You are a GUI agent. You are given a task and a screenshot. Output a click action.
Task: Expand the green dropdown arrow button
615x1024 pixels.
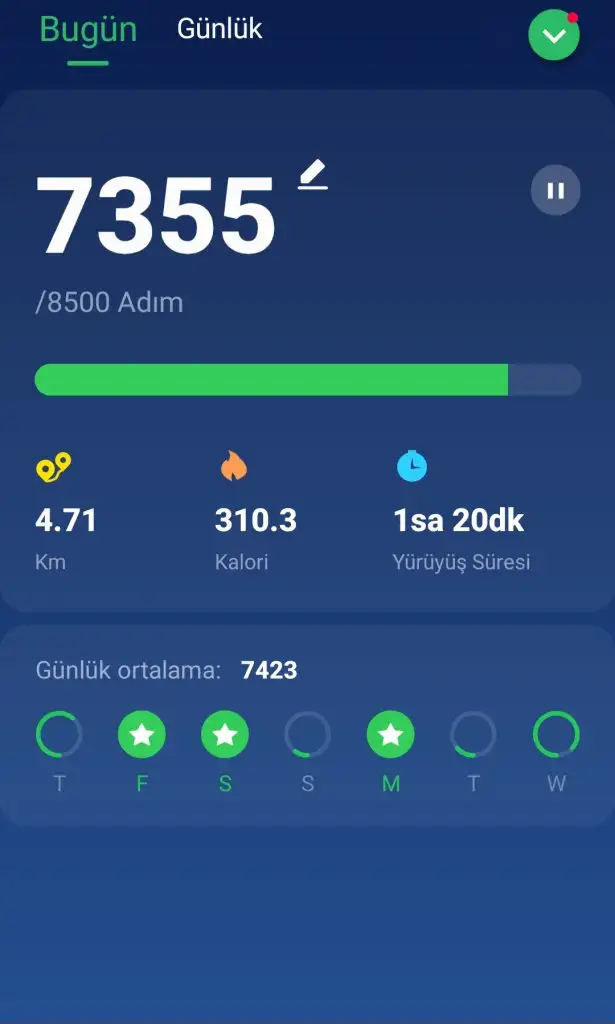[x=554, y=36]
